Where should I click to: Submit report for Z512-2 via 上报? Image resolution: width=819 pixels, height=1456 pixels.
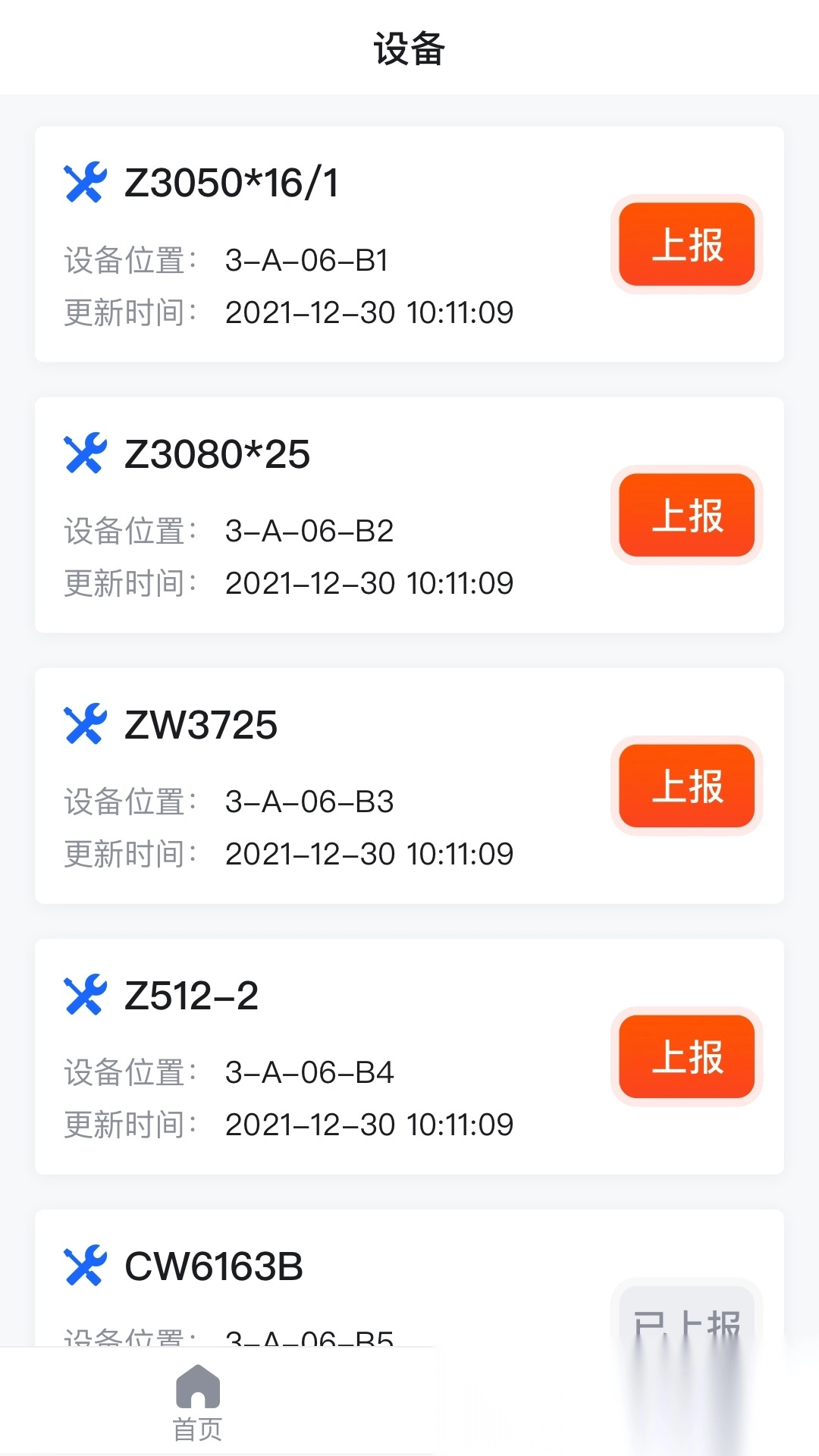pyautogui.click(x=685, y=1058)
